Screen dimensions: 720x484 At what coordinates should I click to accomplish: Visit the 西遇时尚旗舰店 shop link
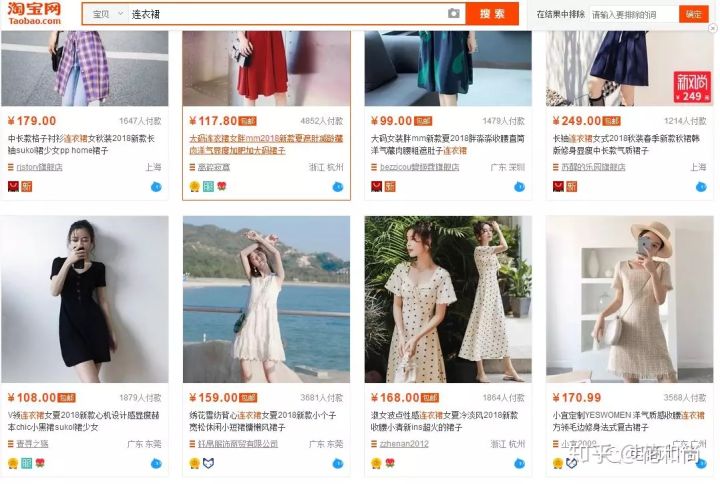coord(588,167)
